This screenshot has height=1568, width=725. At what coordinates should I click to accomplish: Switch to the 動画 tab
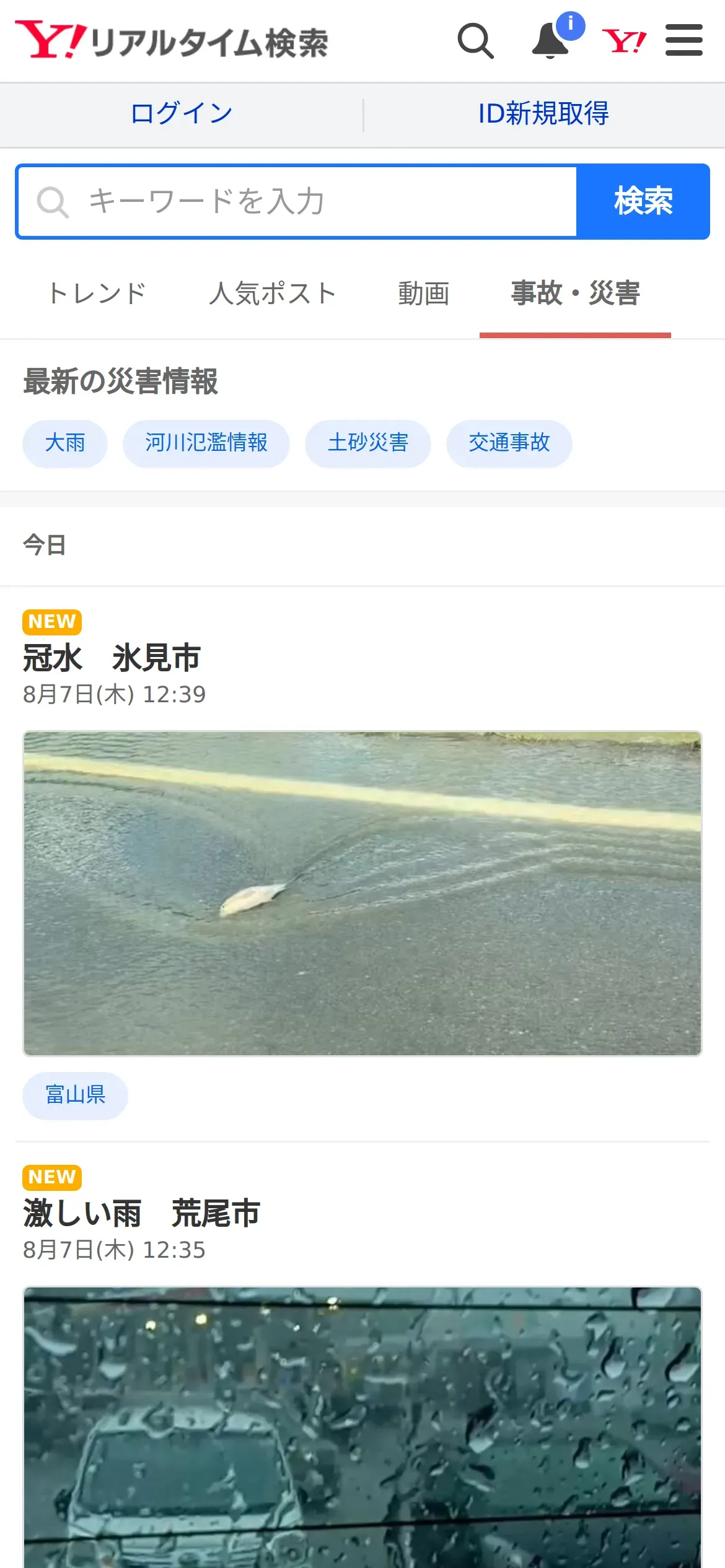click(424, 294)
